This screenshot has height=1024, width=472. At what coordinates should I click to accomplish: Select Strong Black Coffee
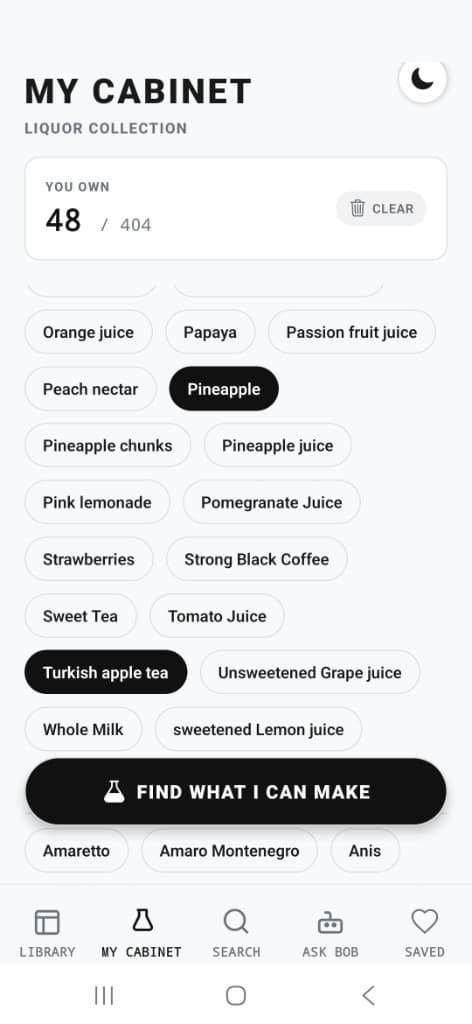coord(257,559)
